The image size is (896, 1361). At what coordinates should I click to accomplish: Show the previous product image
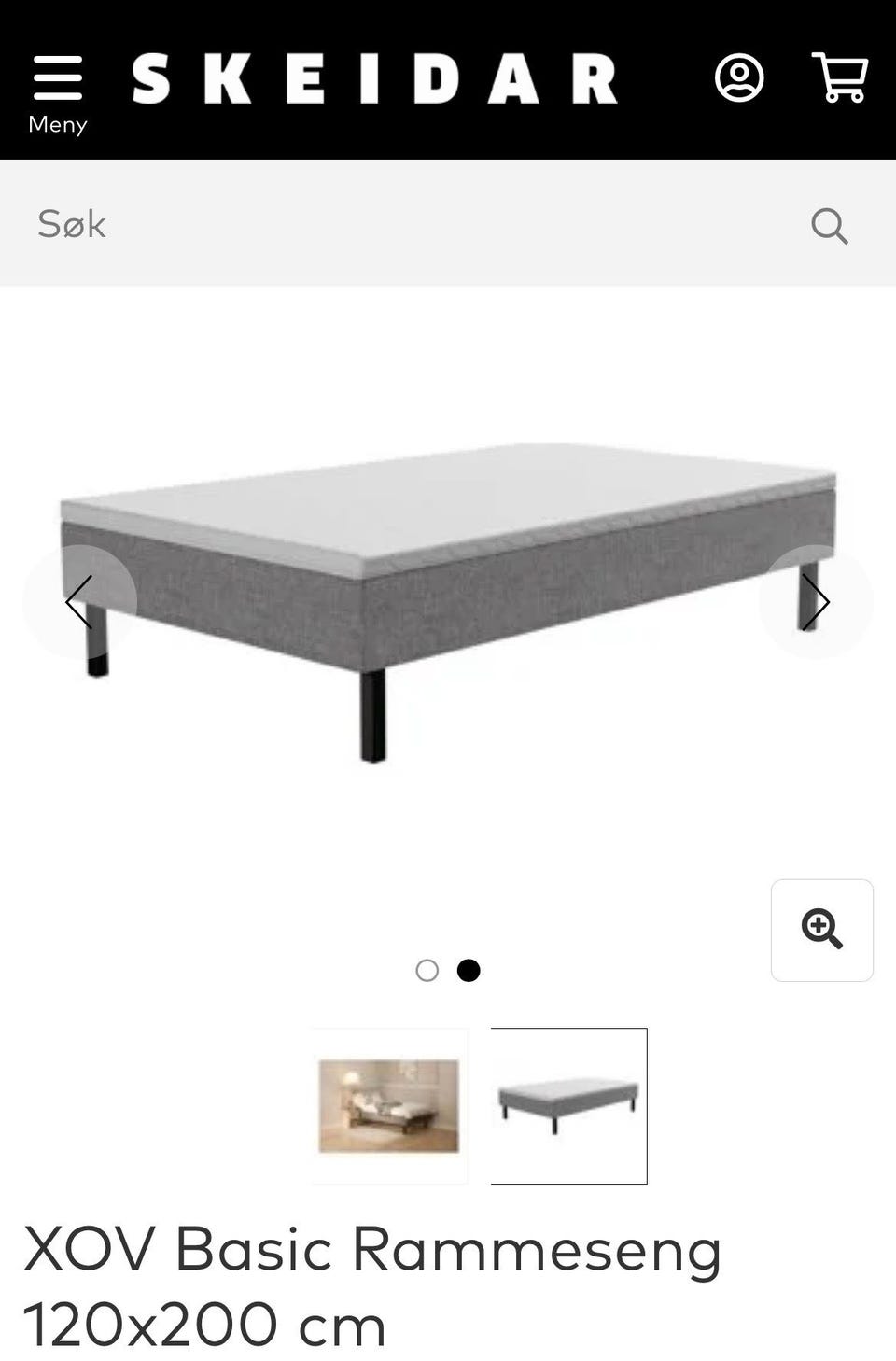[79, 602]
